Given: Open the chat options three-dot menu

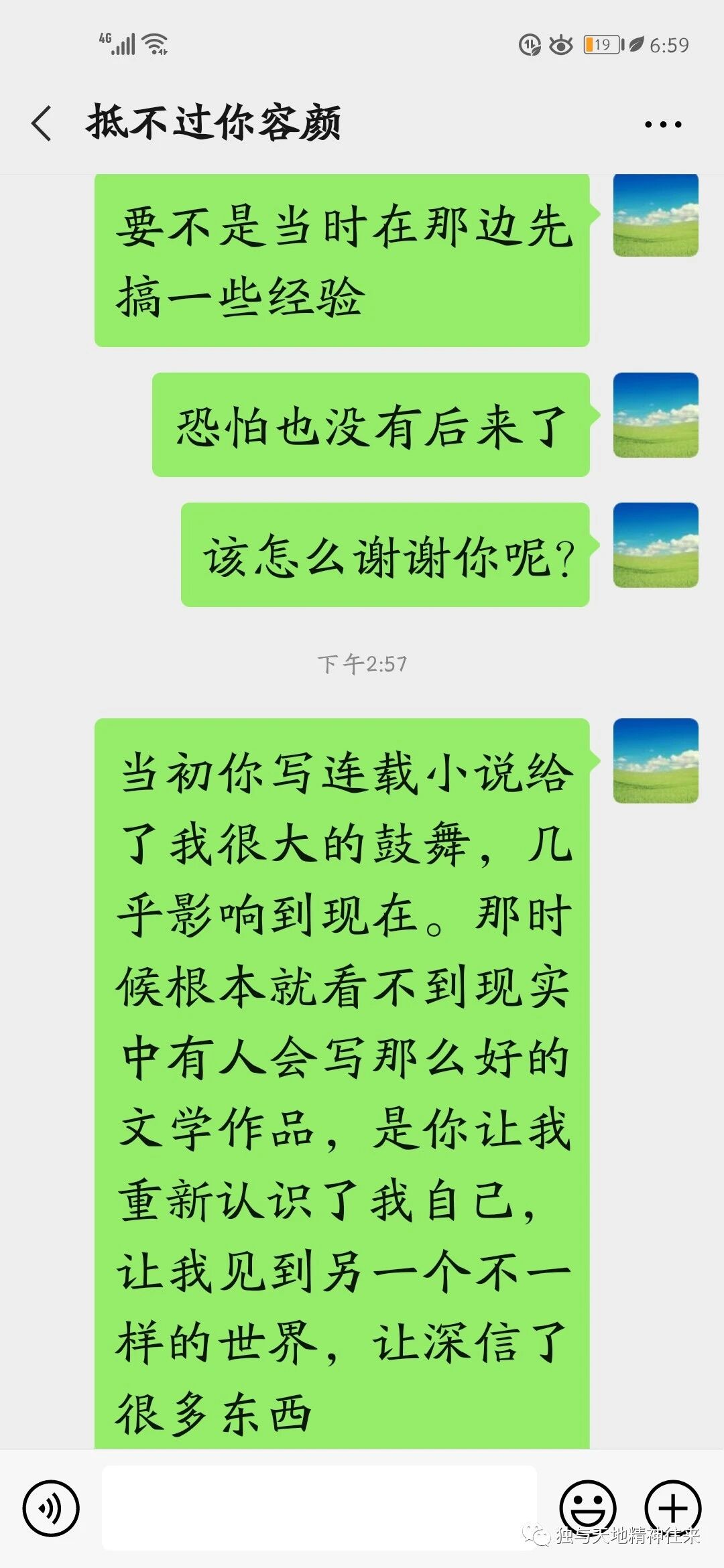Looking at the screenshot, I should 662,124.
